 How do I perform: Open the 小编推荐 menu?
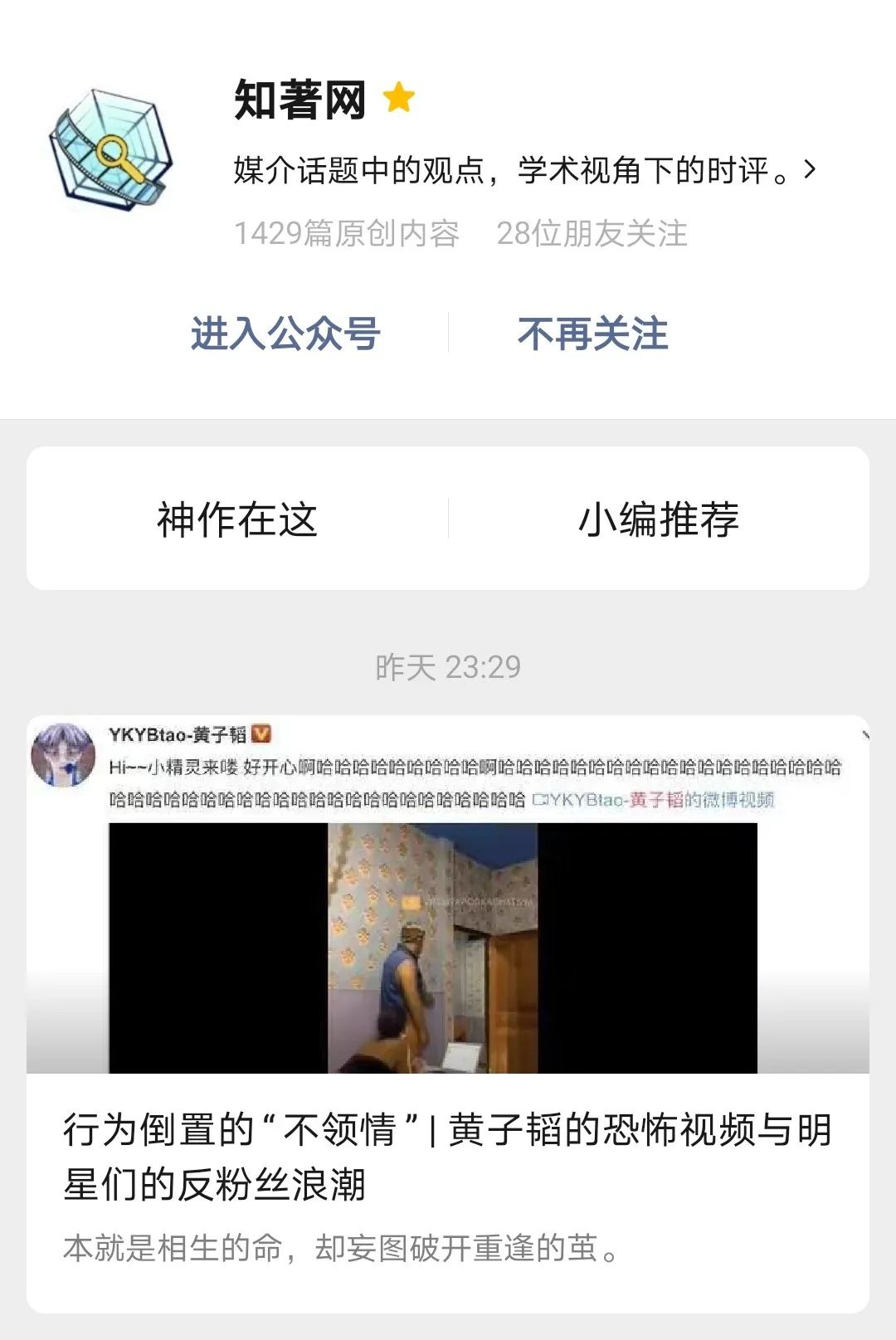[x=659, y=519]
